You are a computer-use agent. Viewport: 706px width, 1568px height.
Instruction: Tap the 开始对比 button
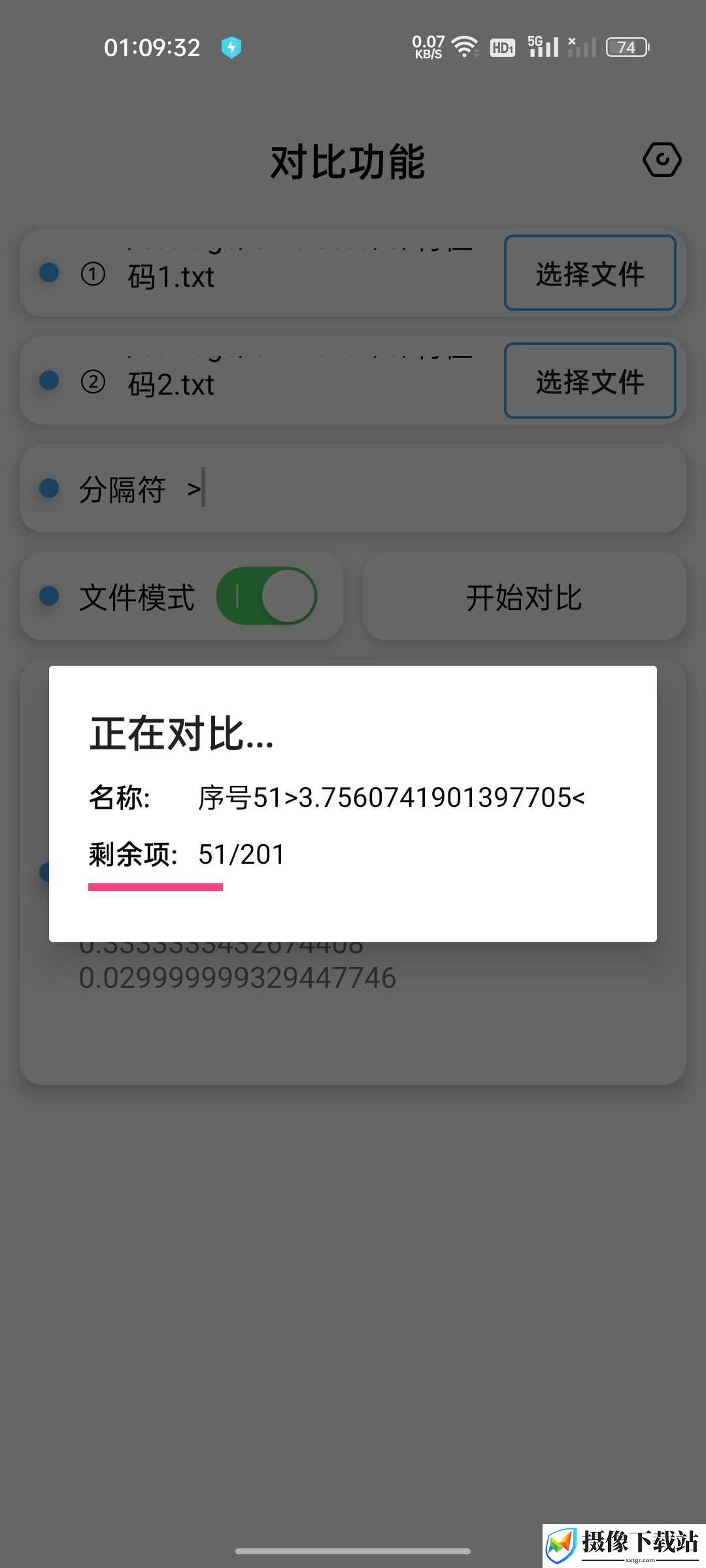[x=524, y=596]
